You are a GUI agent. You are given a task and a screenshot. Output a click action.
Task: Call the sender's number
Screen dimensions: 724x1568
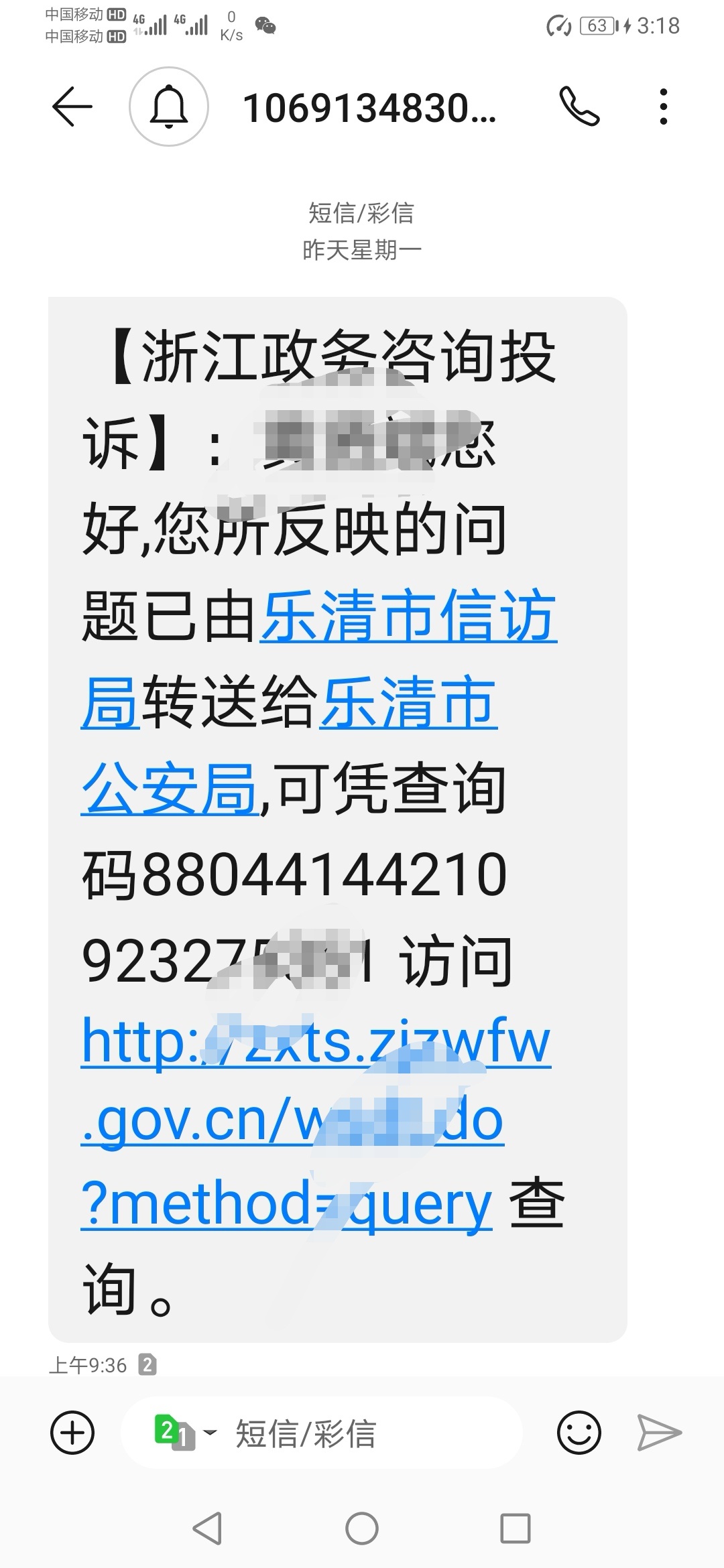(579, 107)
